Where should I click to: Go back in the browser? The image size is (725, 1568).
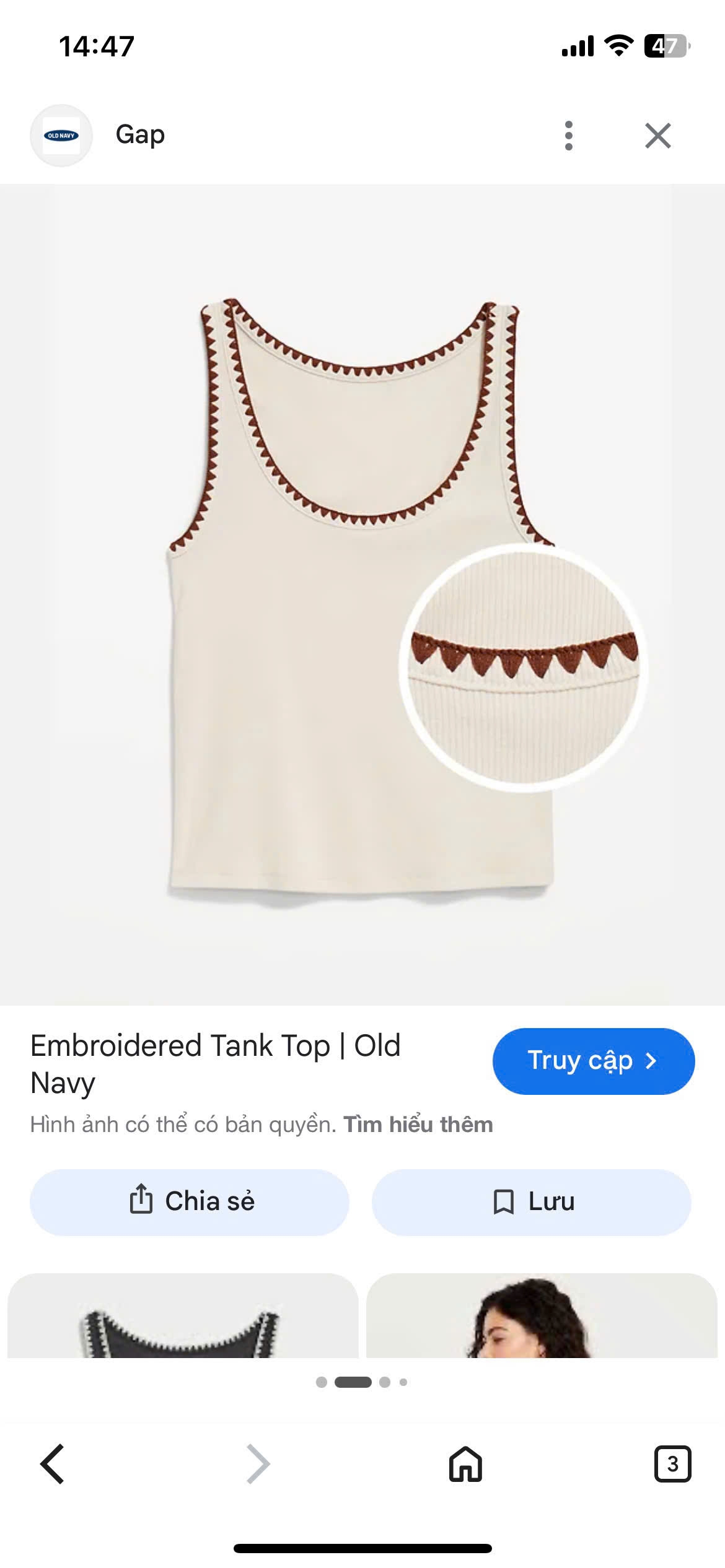pos(53,1464)
